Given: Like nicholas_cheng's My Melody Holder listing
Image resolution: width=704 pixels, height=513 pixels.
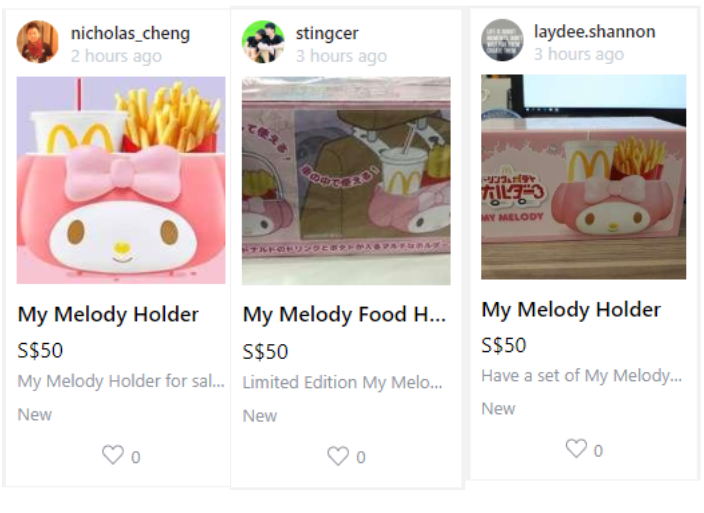Looking at the screenshot, I should [113, 456].
